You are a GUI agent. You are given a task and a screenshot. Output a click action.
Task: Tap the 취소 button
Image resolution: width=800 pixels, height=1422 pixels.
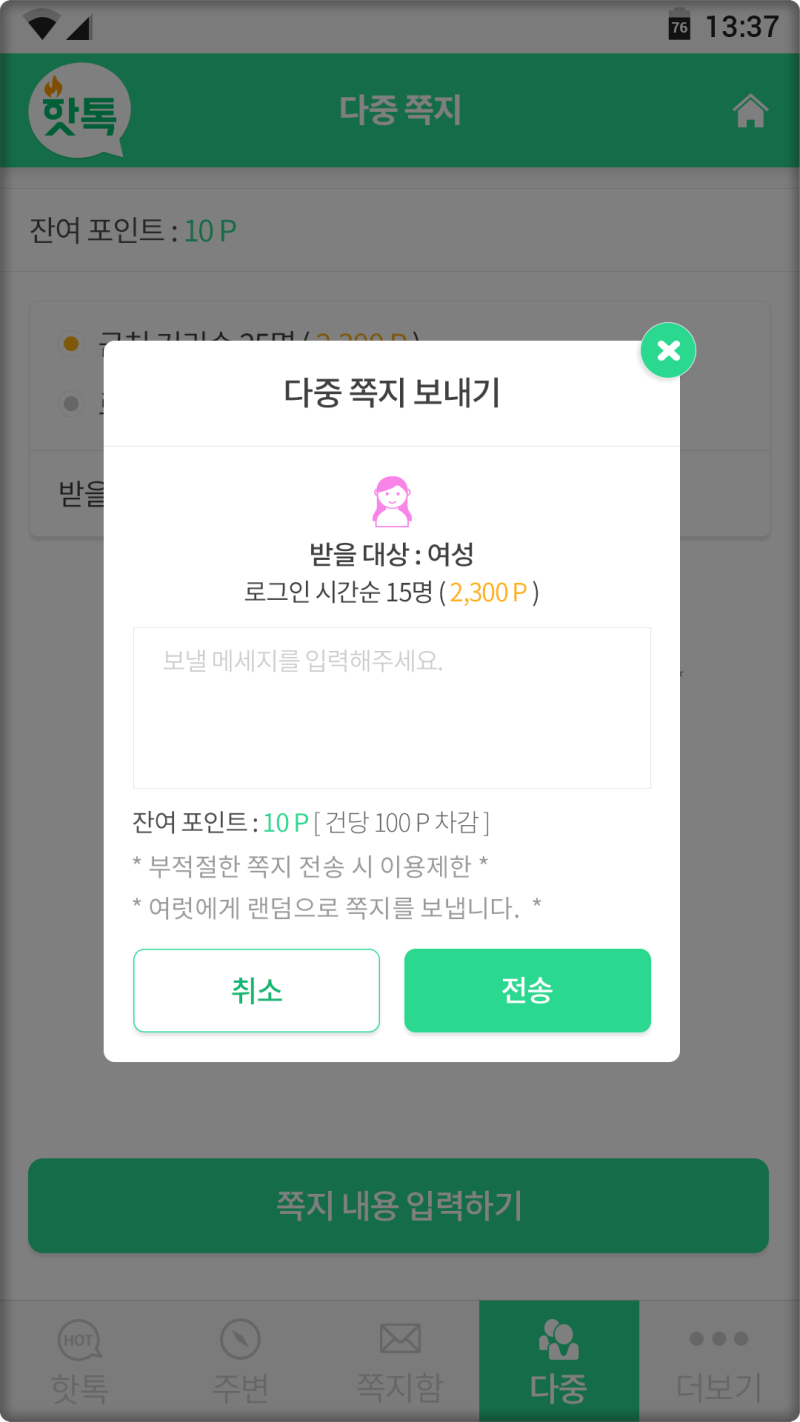click(x=256, y=990)
